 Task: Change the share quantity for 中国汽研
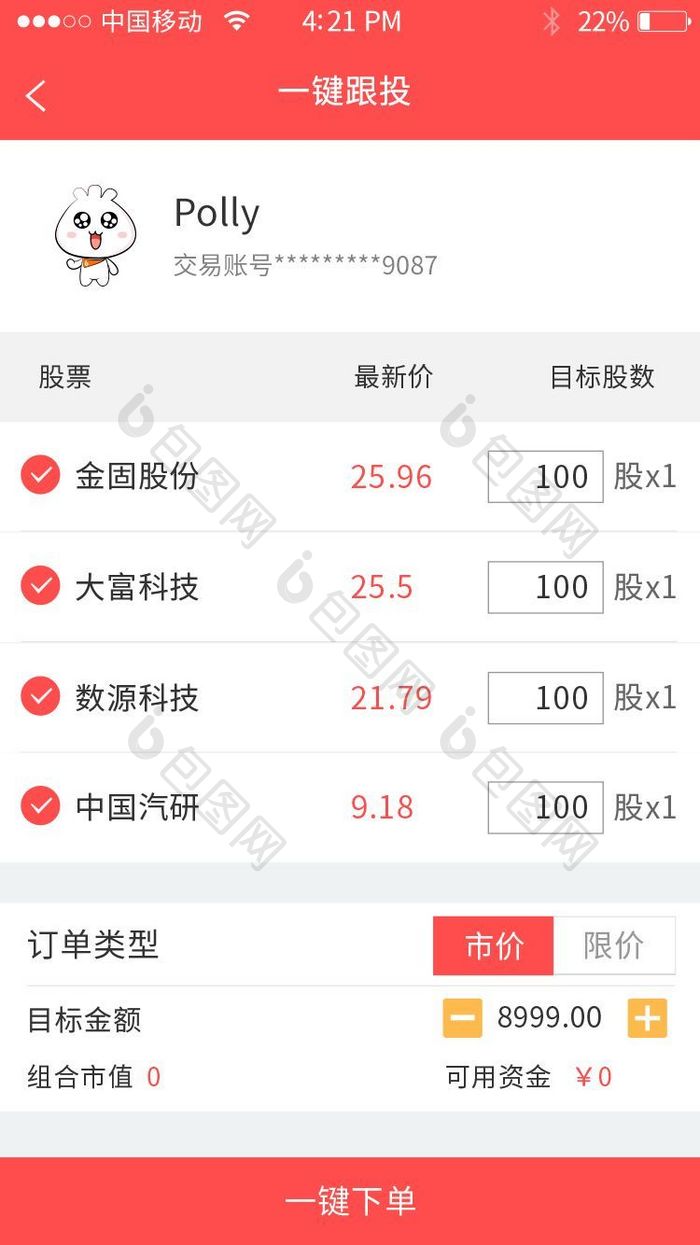(x=545, y=807)
